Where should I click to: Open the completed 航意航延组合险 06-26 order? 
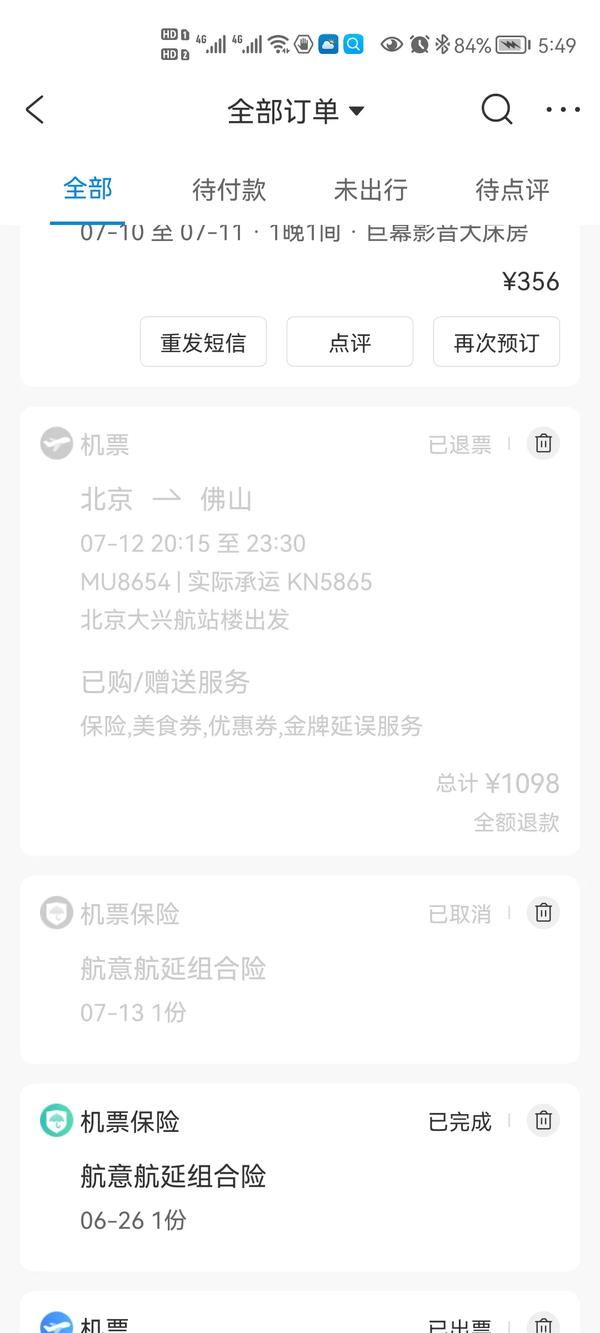(x=300, y=1177)
